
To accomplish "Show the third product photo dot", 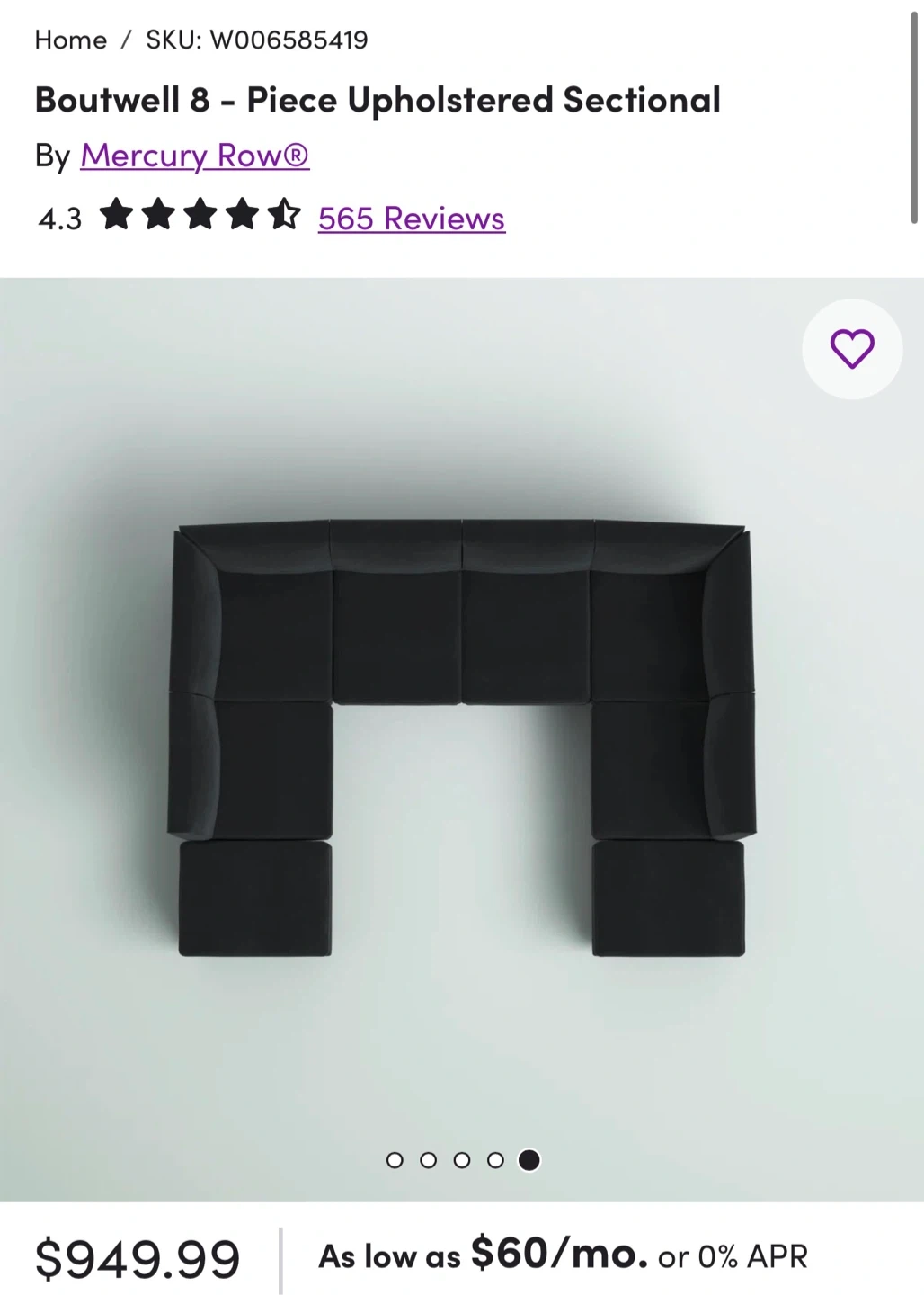I will click(x=462, y=1160).
